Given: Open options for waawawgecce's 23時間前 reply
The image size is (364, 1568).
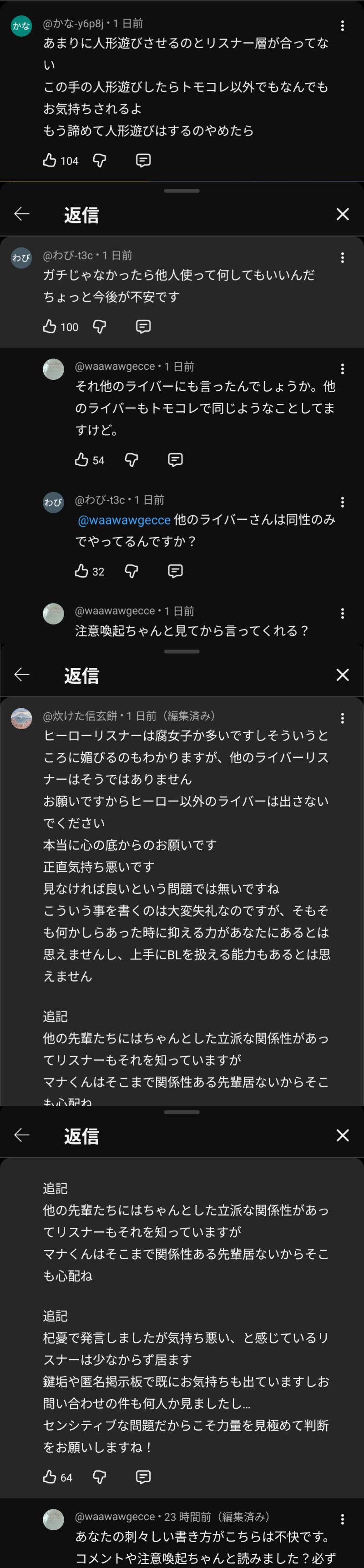Looking at the screenshot, I should (343, 1519).
